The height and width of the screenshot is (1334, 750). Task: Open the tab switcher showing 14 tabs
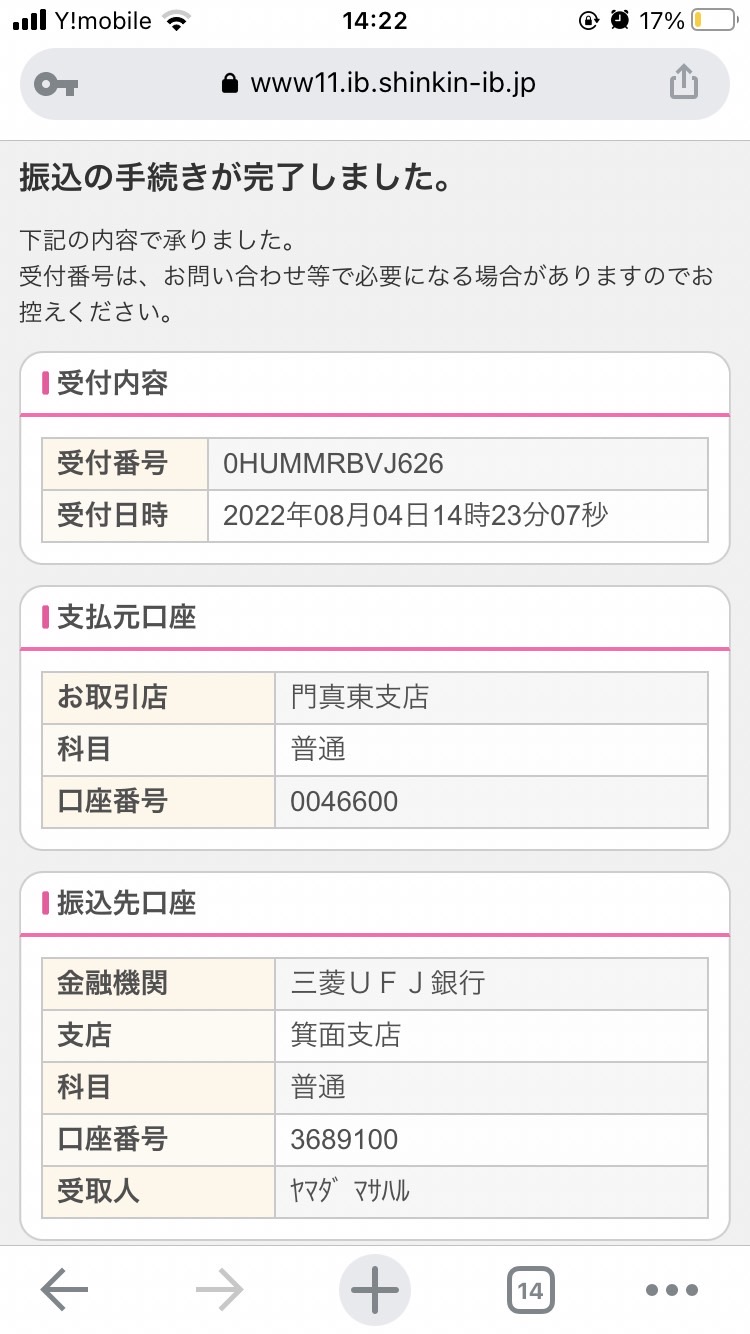530,1290
